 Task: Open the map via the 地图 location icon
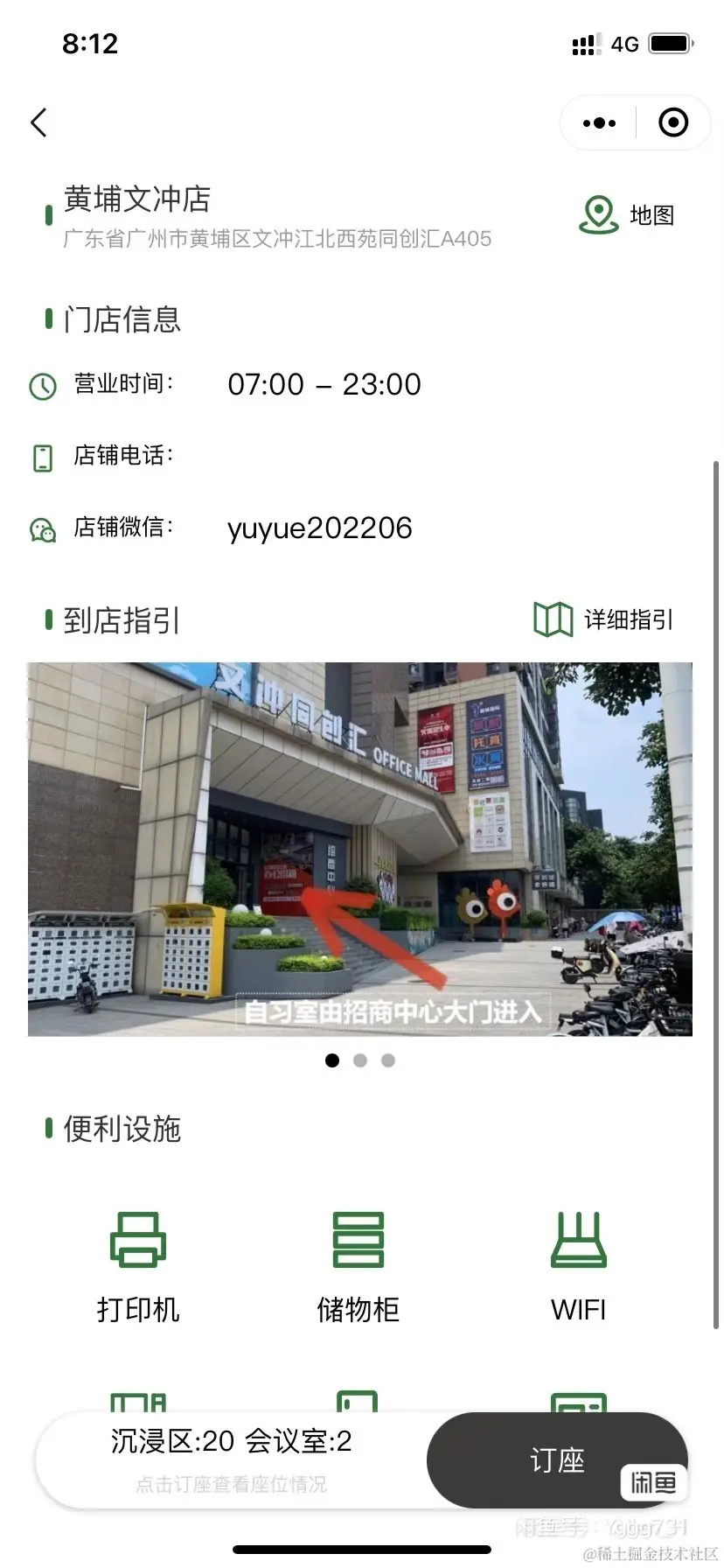click(598, 213)
